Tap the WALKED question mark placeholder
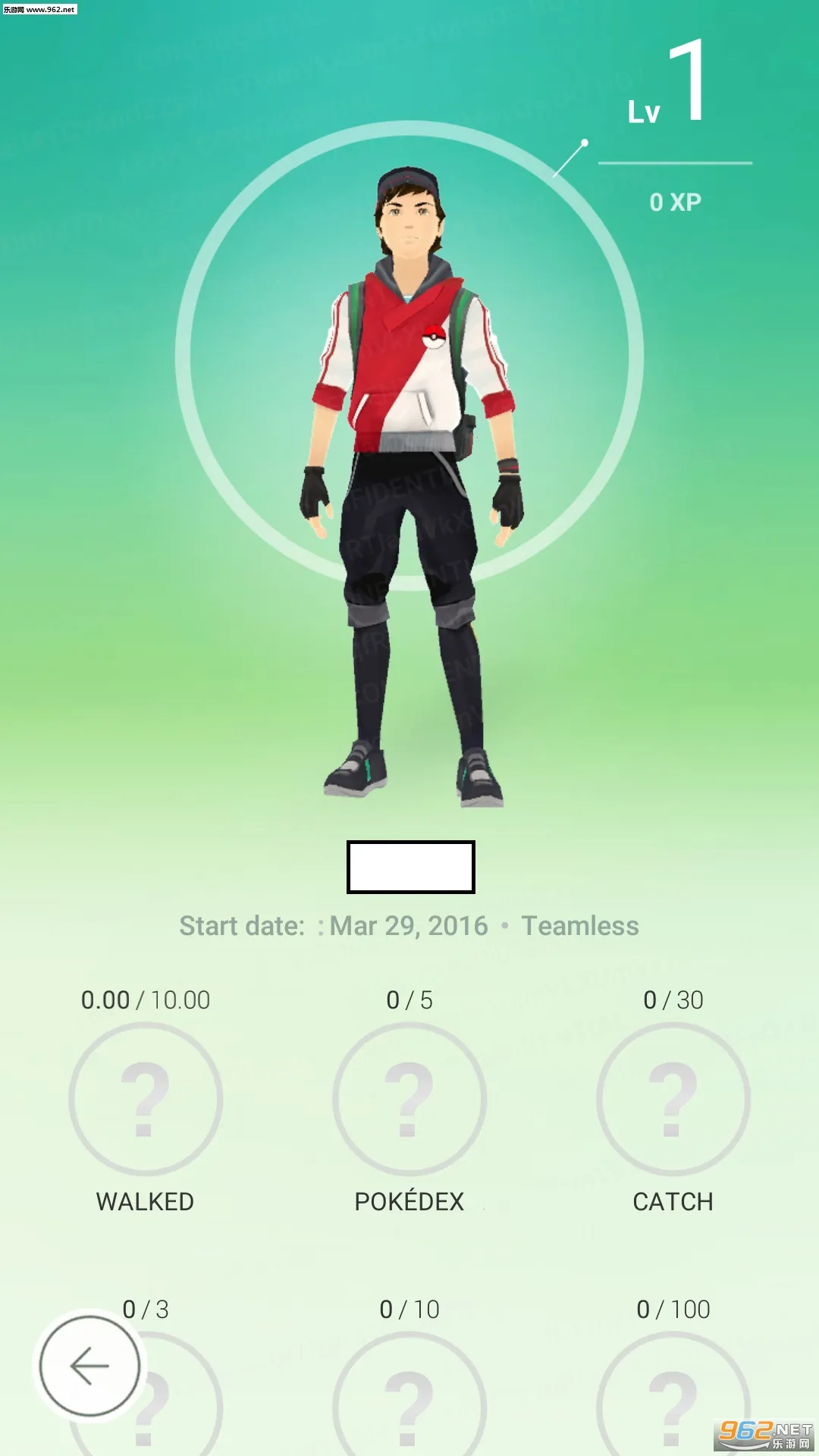 click(x=144, y=1100)
